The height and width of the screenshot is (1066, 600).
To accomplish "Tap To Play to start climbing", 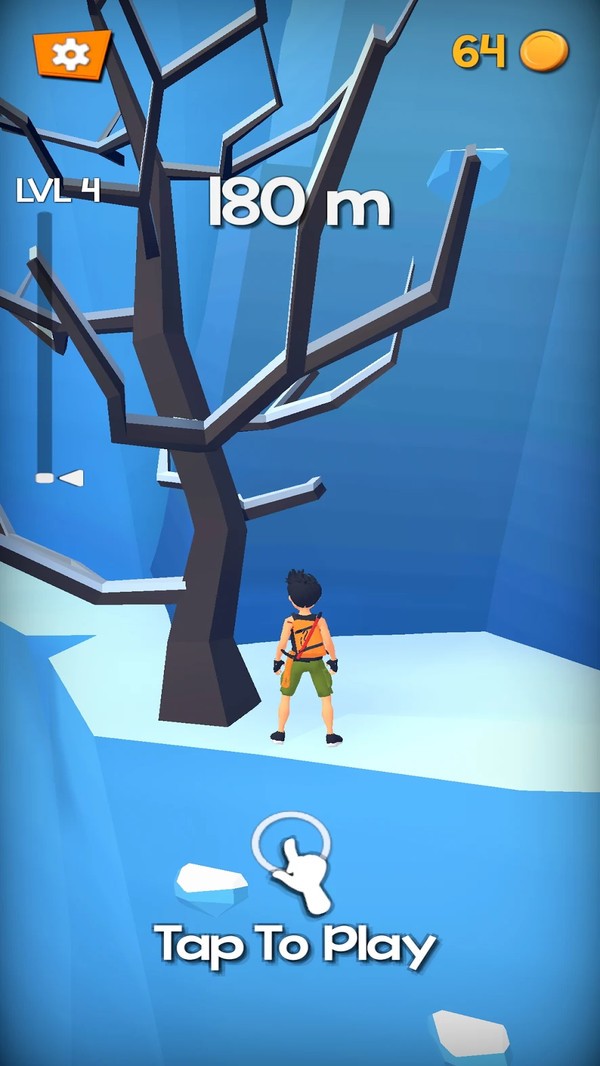I will 296,943.
